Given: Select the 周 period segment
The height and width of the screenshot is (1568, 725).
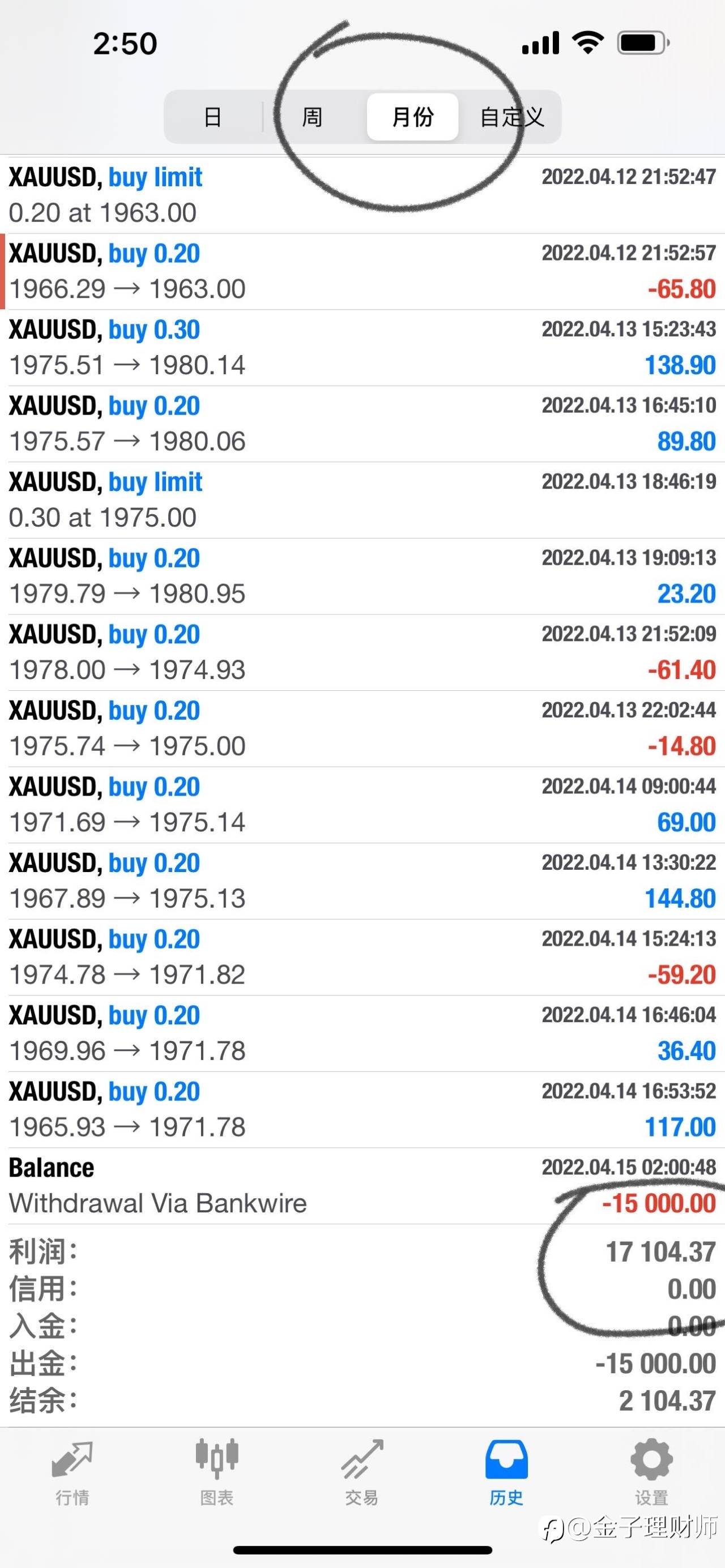Looking at the screenshot, I should coord(312,117).
